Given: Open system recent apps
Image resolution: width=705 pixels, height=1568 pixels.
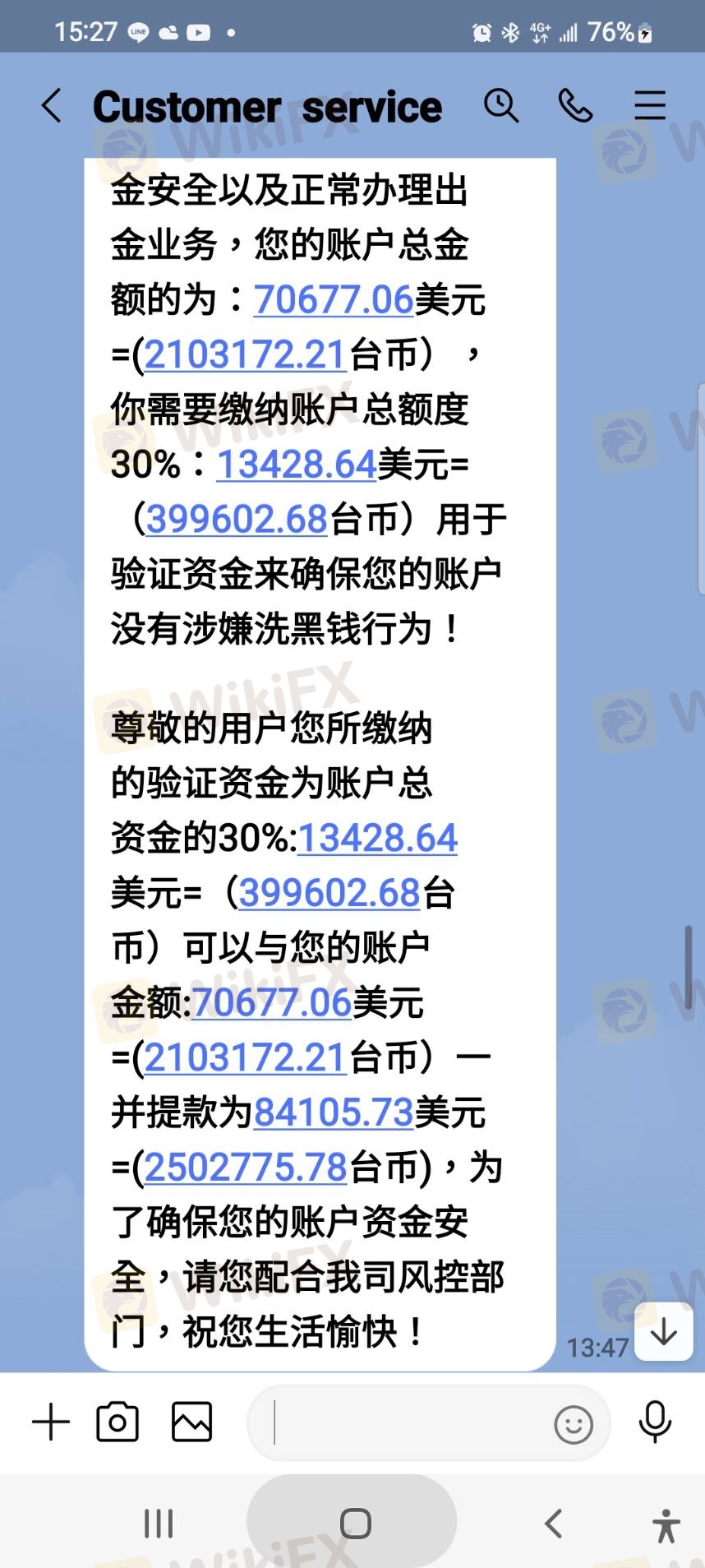Looking at the screenshot, I should 159,1524.
